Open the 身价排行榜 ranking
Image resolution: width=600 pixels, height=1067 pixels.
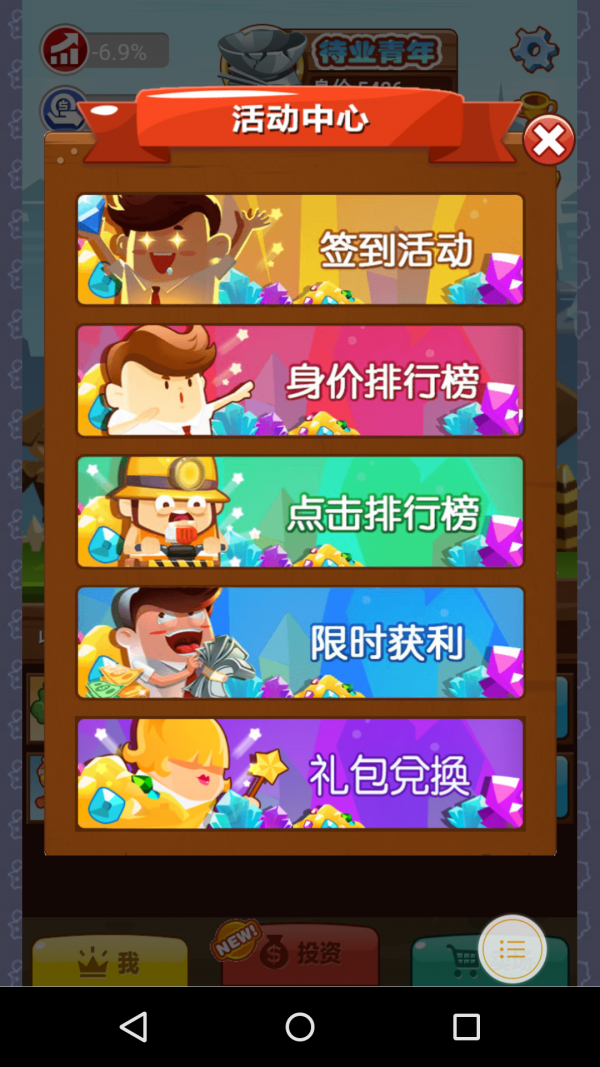300,380
